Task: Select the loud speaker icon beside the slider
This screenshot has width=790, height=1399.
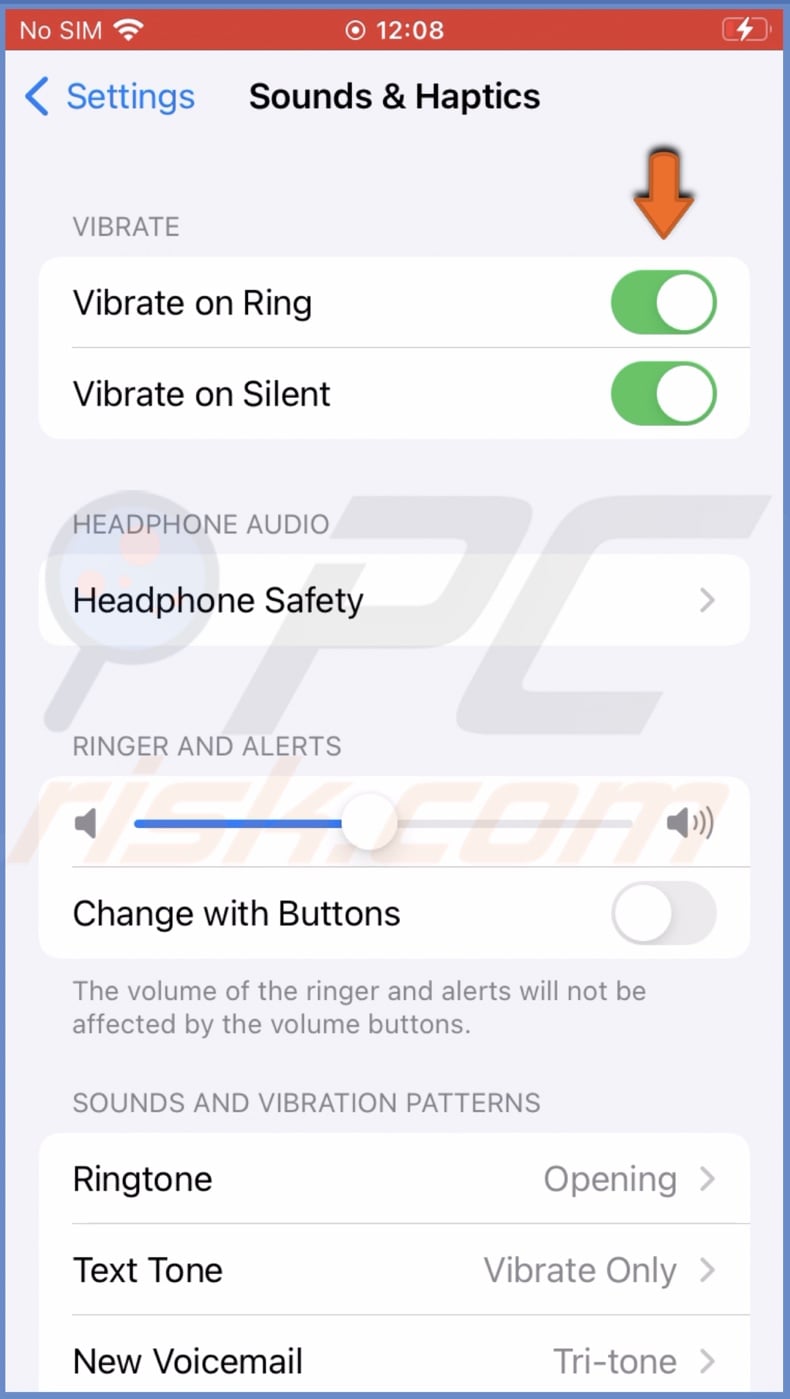Action: (x=690, y=822)
